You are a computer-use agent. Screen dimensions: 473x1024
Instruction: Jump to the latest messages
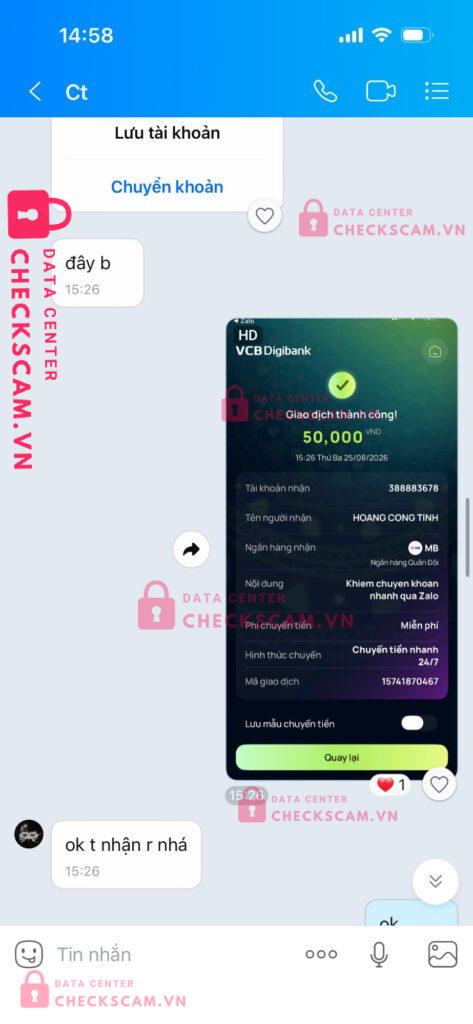point(436,881)
